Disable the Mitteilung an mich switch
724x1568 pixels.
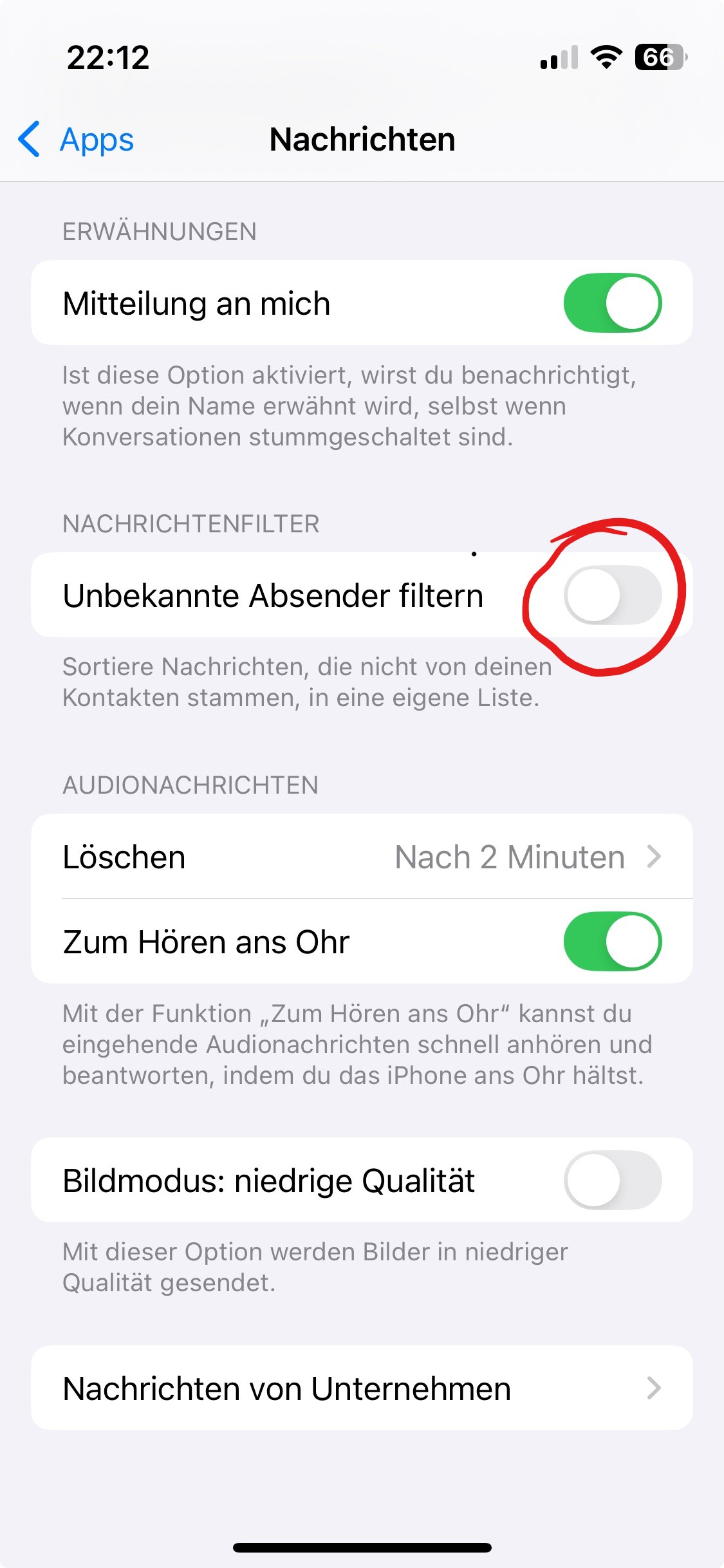pyautogui.click(x=612, y=303)
